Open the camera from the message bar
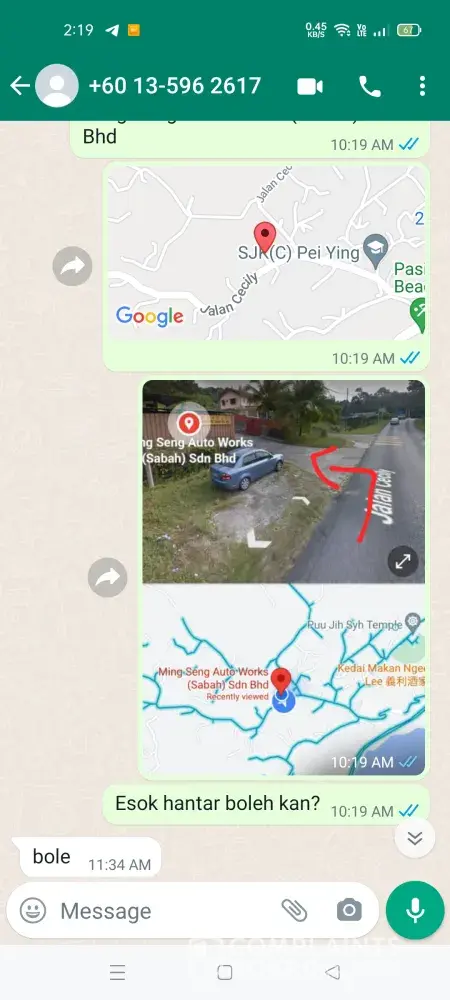 pyautogui.click(x=349, y=910)
